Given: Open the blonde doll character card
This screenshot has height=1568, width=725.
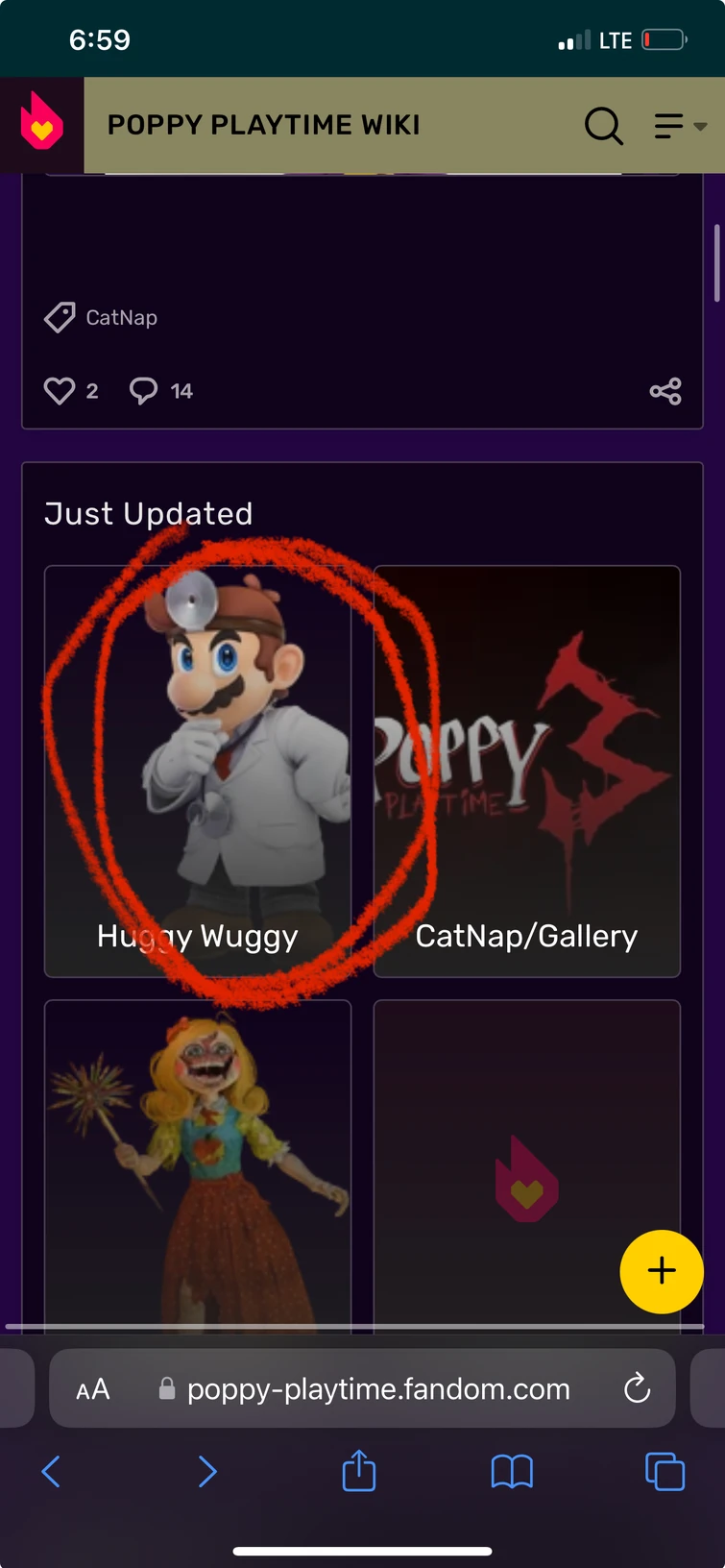Looking at the screenshot, I should pyautogui.click(x=198, y=1164).
